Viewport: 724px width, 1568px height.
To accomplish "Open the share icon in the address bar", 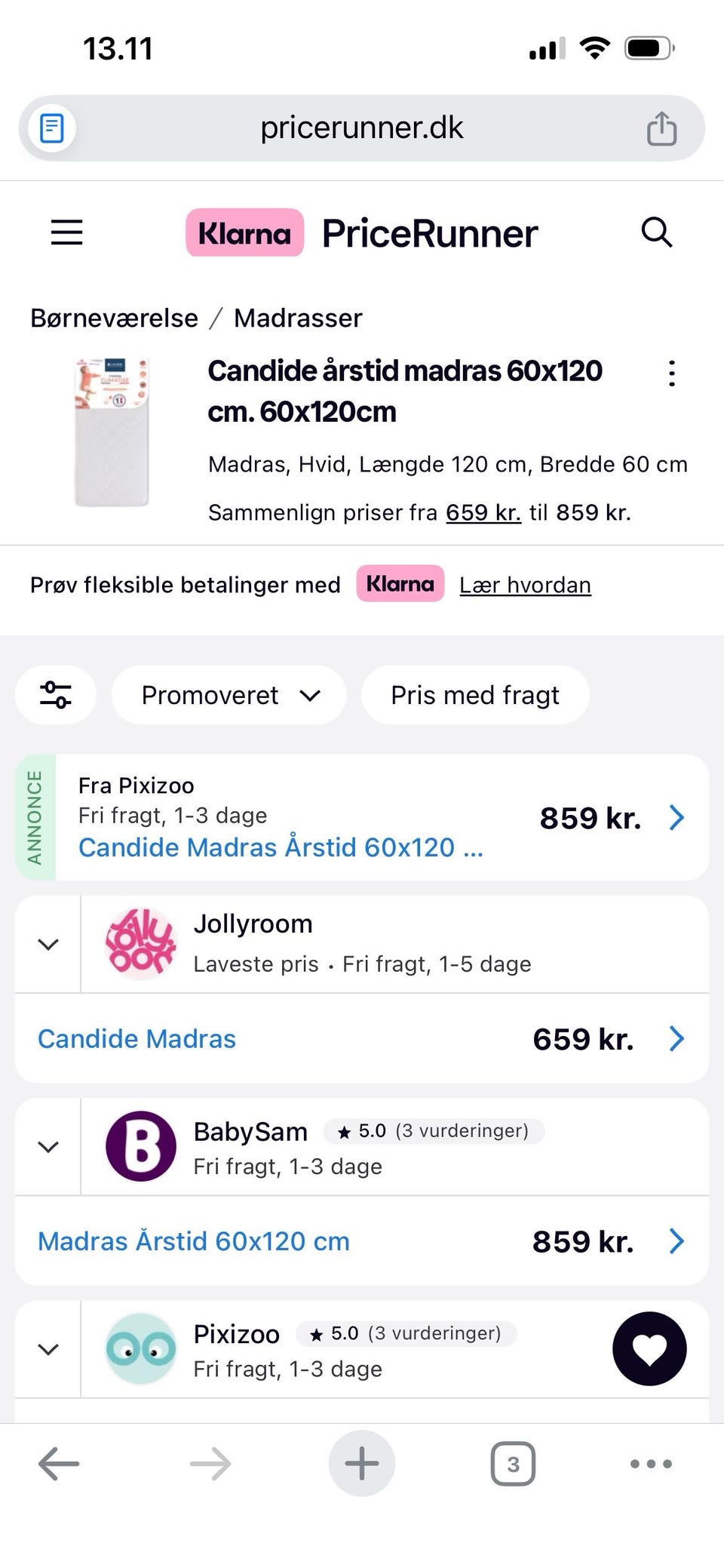I will pyautogui.click(x=663, y=128).
